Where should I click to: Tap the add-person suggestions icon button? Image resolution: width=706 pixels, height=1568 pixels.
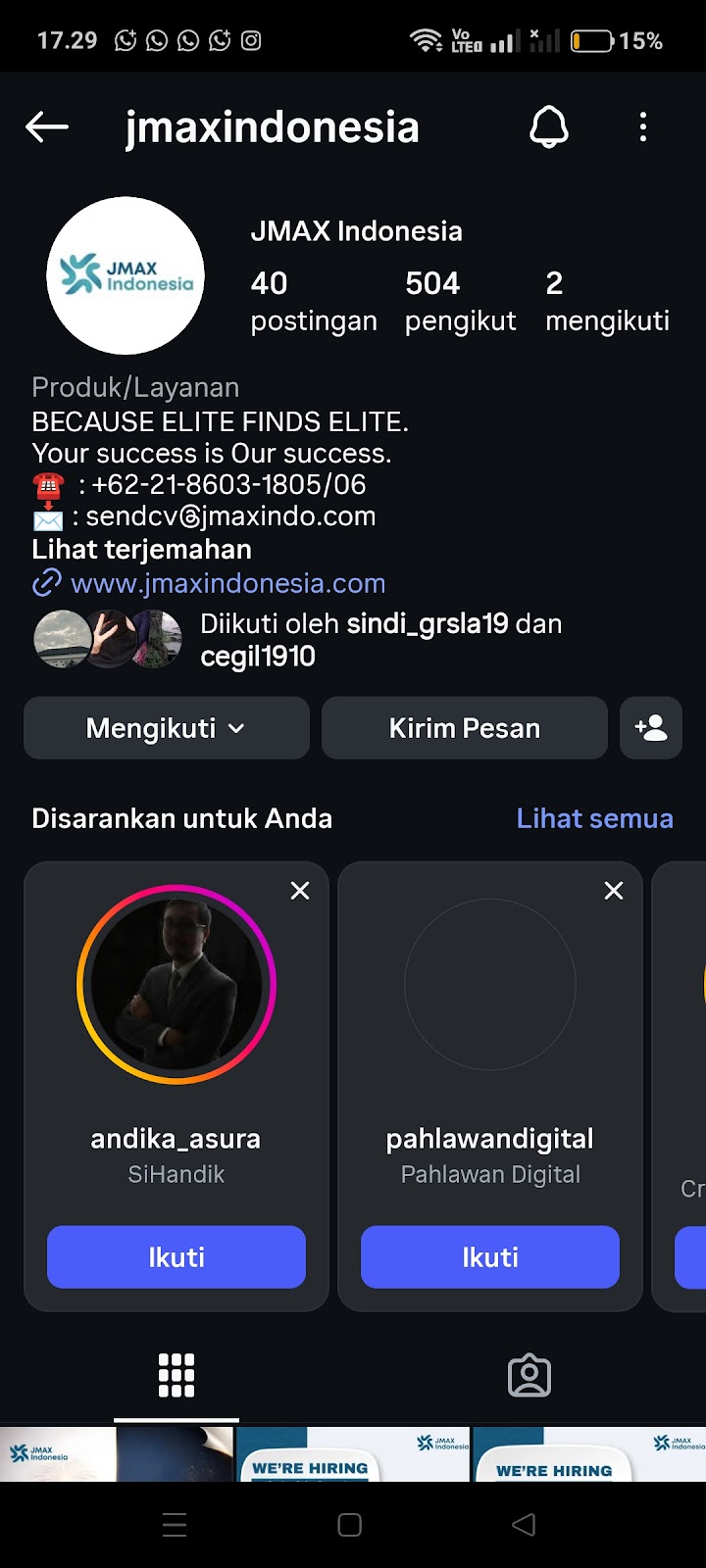click(x=651, y=728)
